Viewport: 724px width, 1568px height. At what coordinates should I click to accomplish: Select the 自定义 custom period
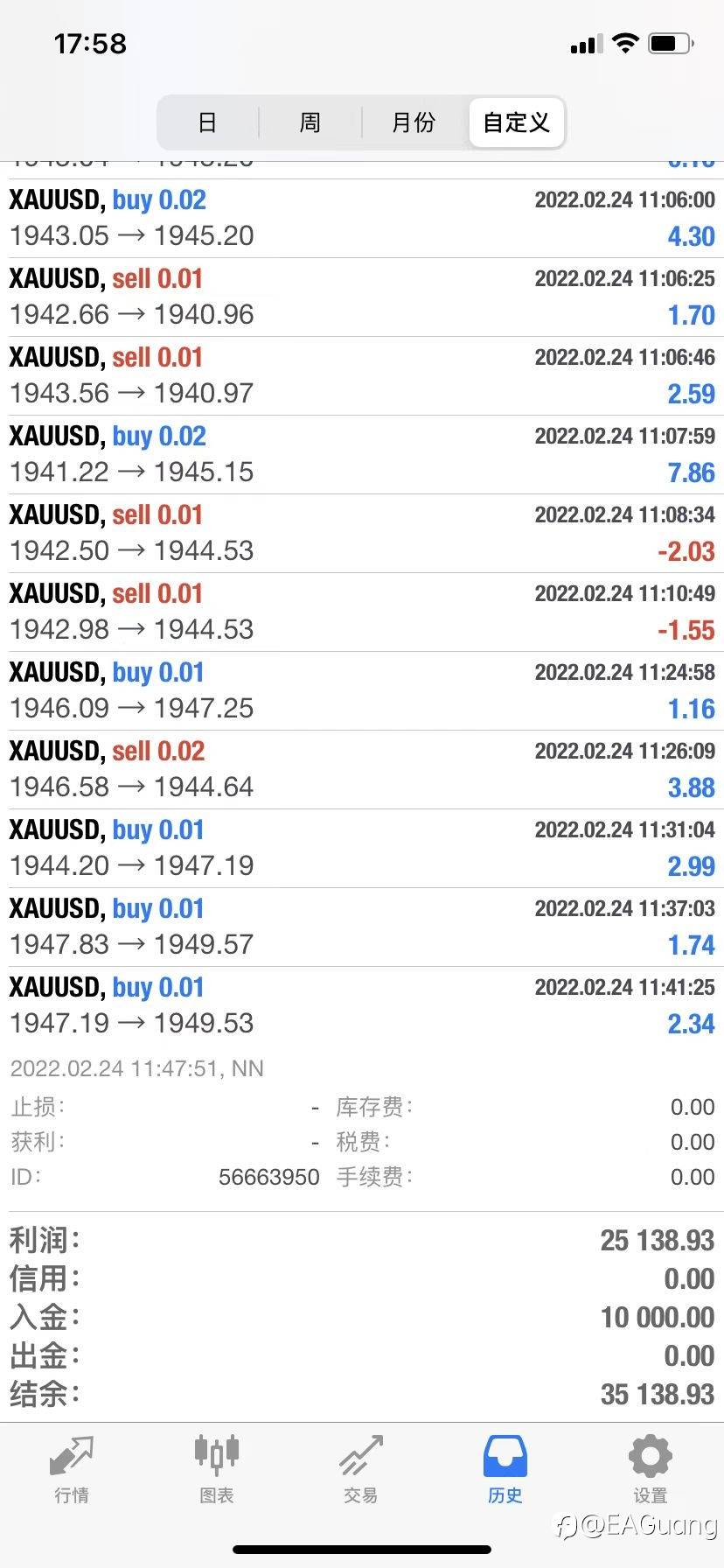pyautogui.click(x=517, y=122)
